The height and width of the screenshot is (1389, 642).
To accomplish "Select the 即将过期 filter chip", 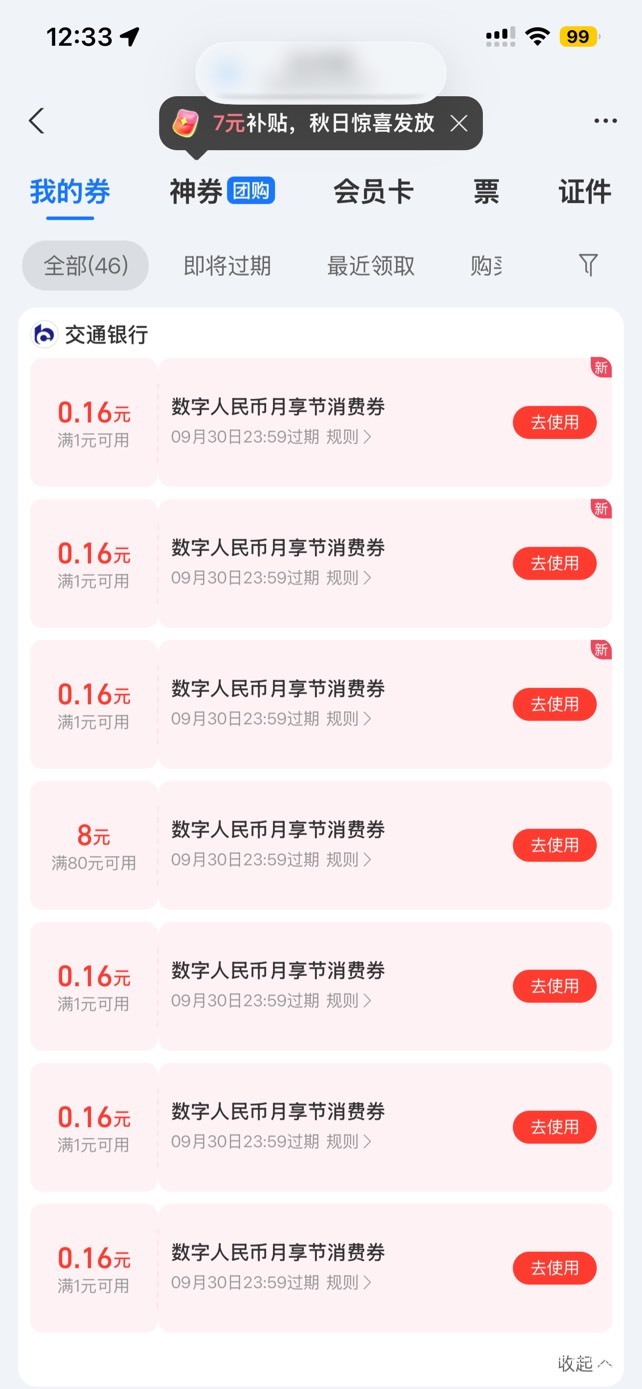I will [x=227, y=266].
